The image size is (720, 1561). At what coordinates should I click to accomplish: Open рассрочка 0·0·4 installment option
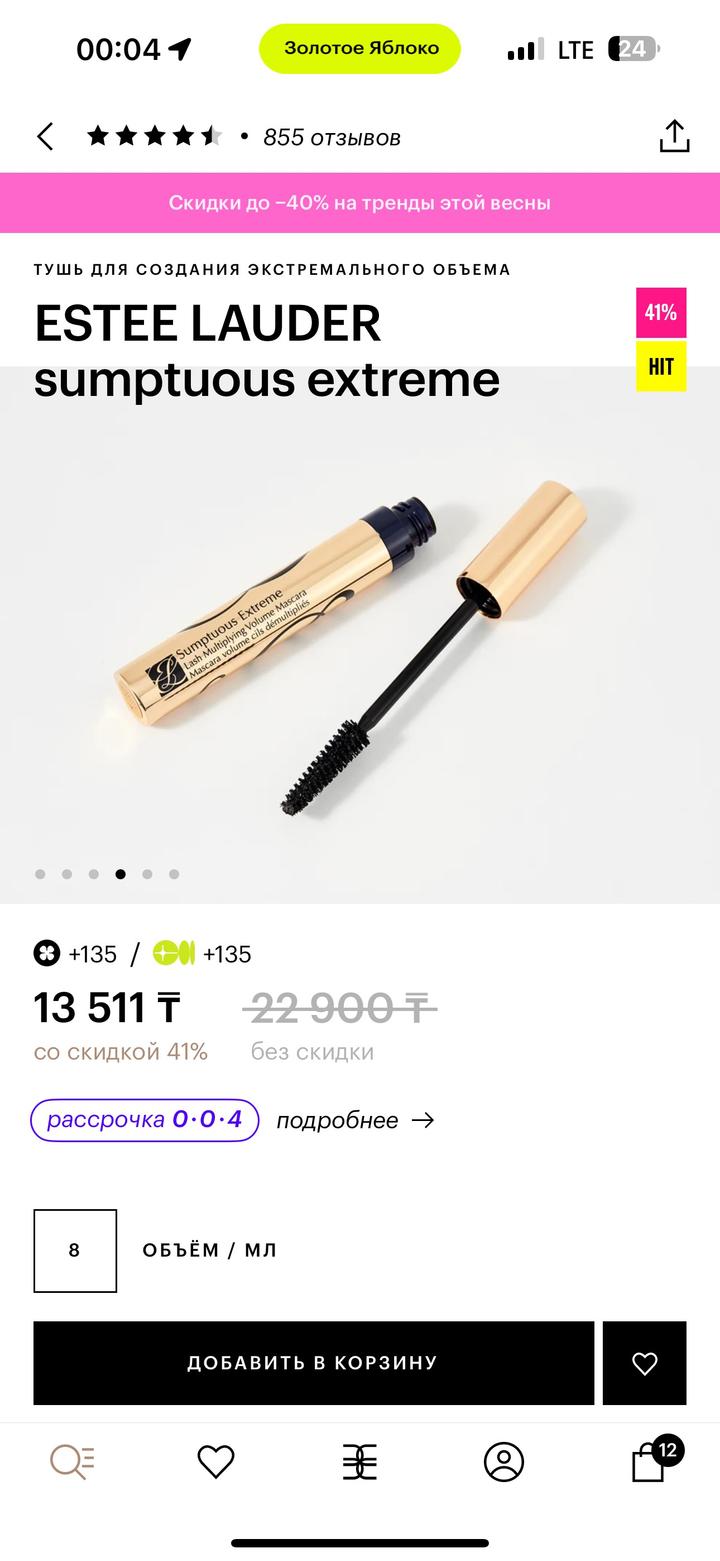145,1120
